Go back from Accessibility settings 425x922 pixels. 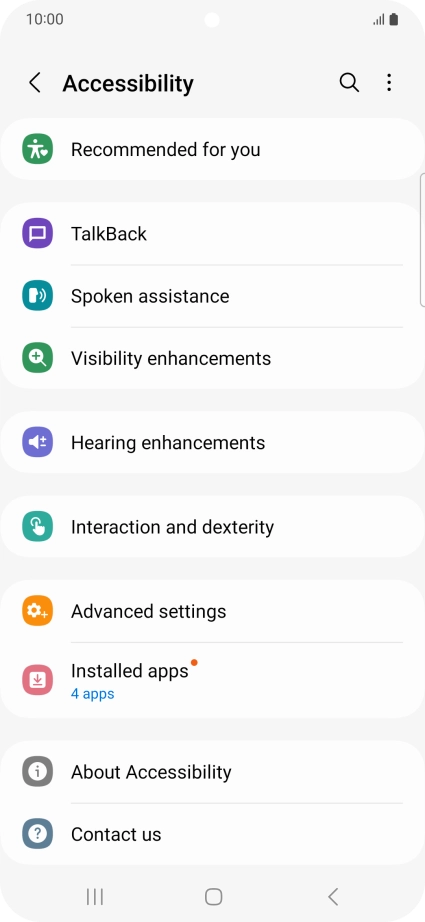pyautogui.click(x=35, y=83)
